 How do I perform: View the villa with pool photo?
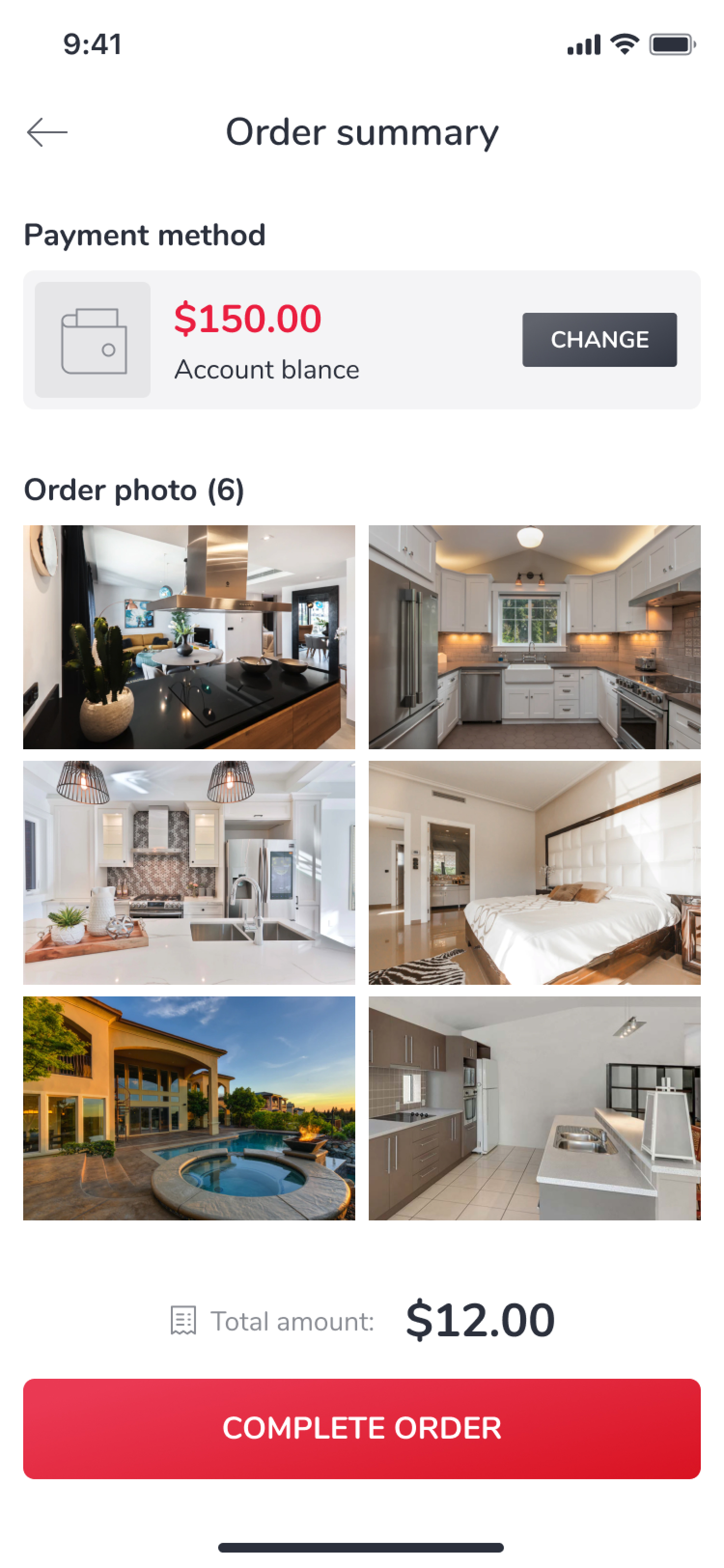[189, 1108]
